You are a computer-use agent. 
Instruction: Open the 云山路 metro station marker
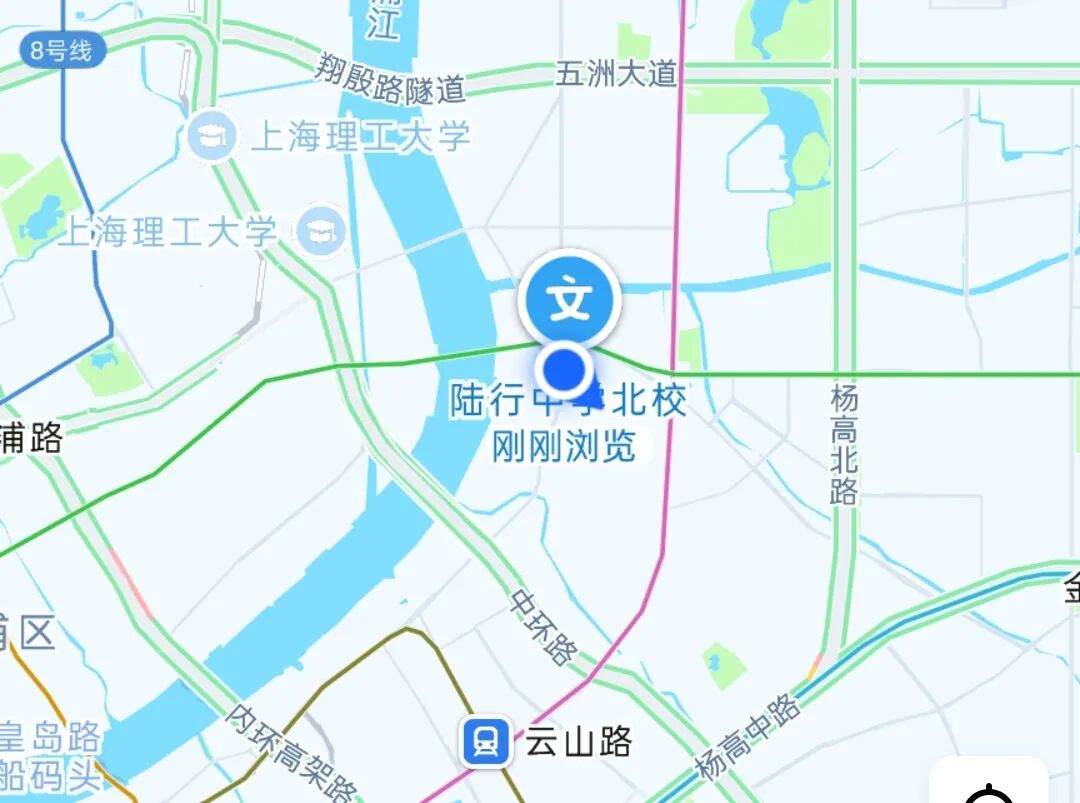pos(486,742)
